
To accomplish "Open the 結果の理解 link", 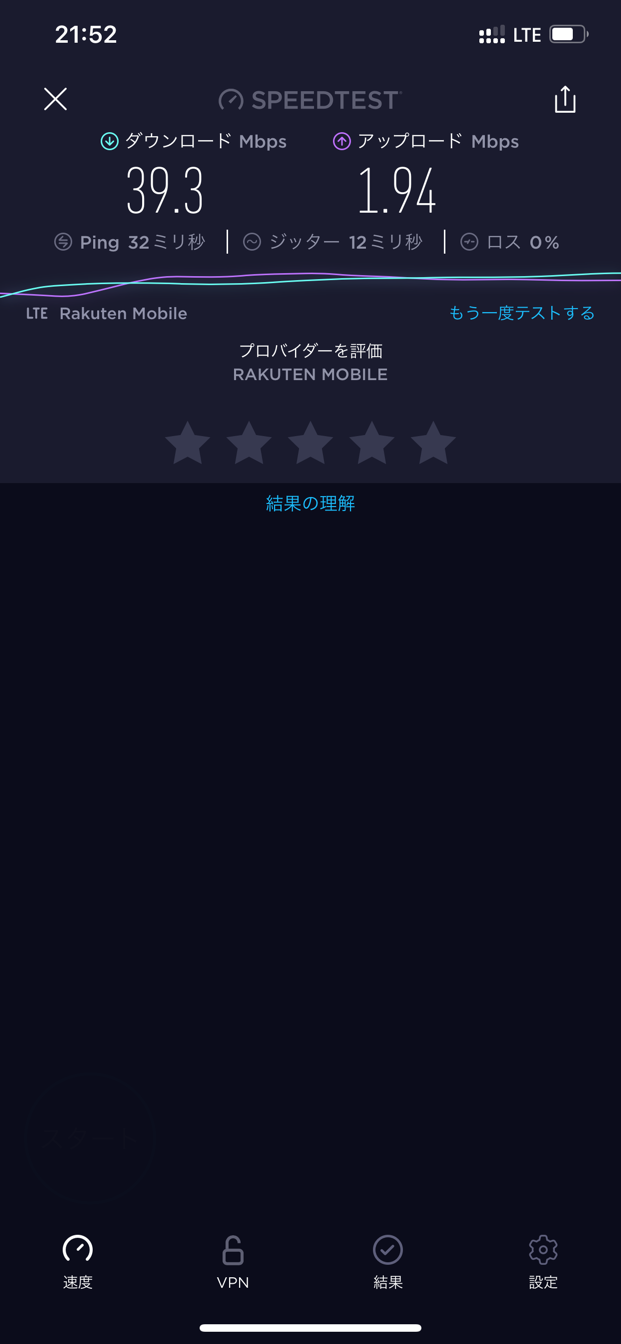I will click(310, 503).
